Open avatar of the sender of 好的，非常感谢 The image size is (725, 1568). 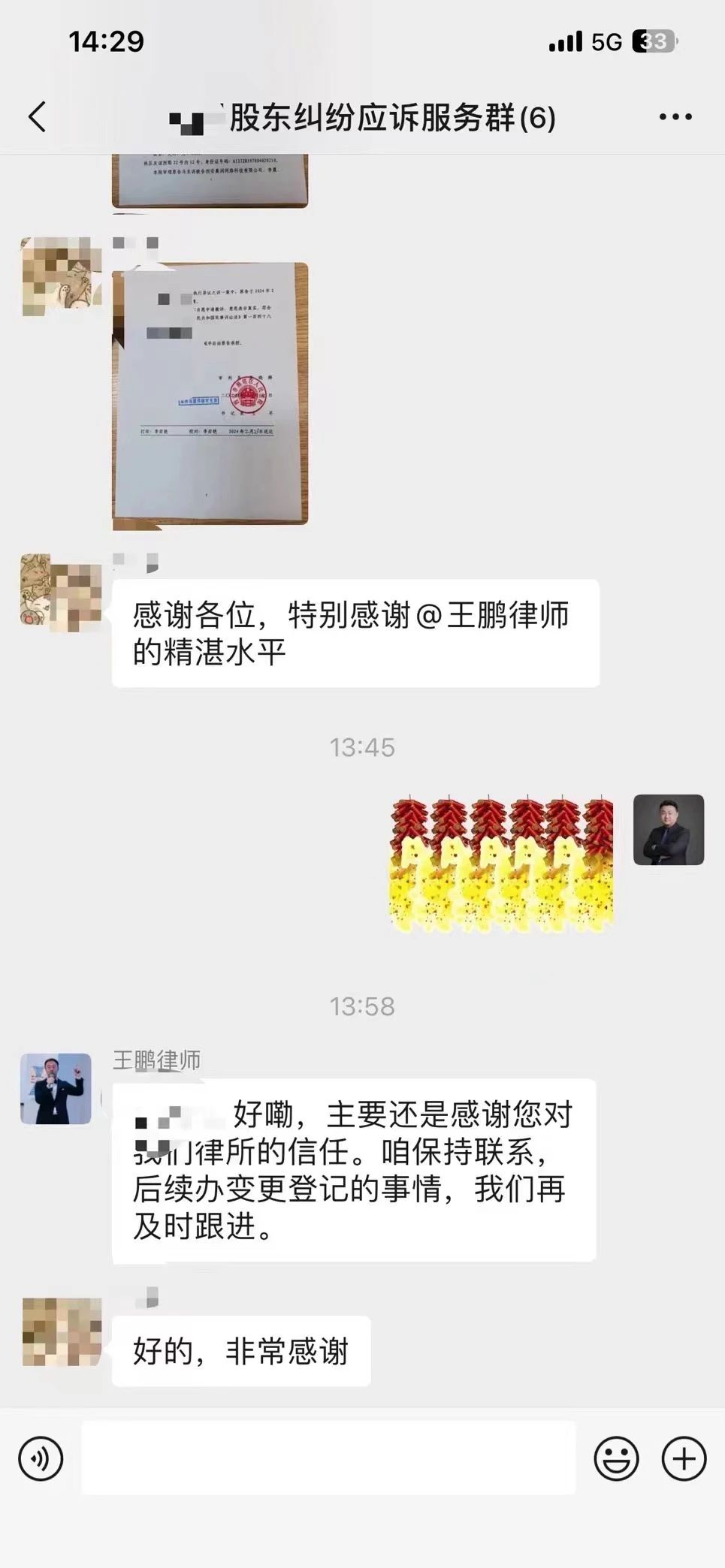pyautogui.click(x=62, y=1331)
